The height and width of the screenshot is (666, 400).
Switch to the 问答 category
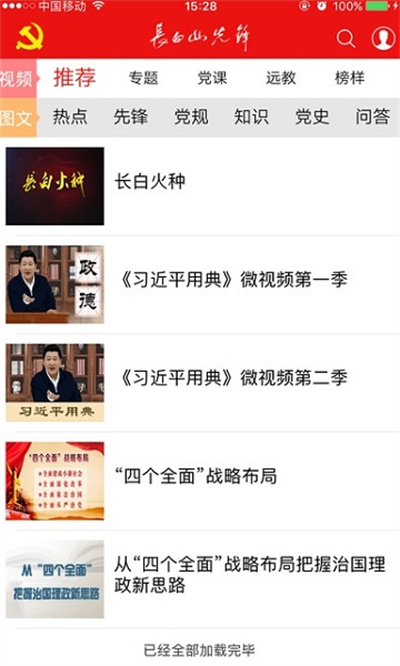click(373, 116)
